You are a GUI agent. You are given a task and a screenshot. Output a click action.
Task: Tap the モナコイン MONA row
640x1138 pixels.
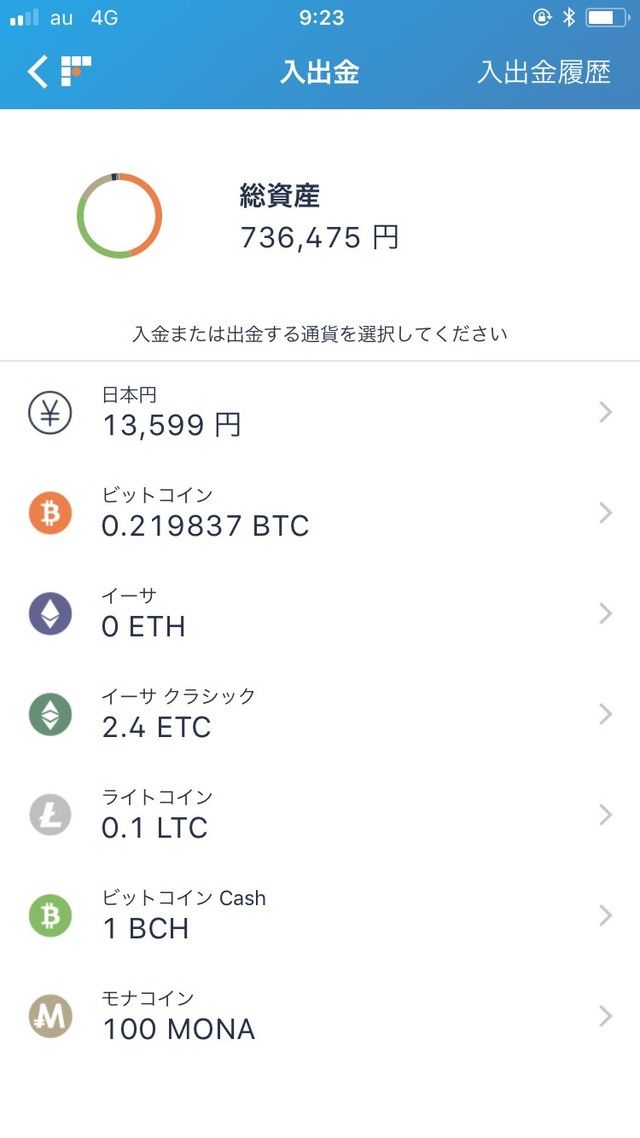pyautogui.click(x=320, y=1017)
